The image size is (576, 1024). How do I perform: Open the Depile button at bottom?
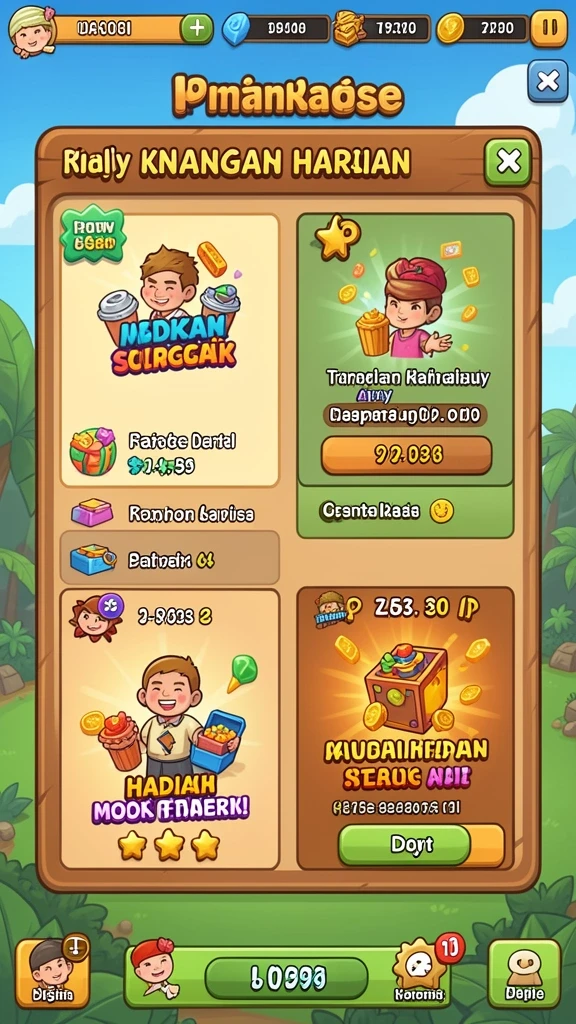pos(524,973)
